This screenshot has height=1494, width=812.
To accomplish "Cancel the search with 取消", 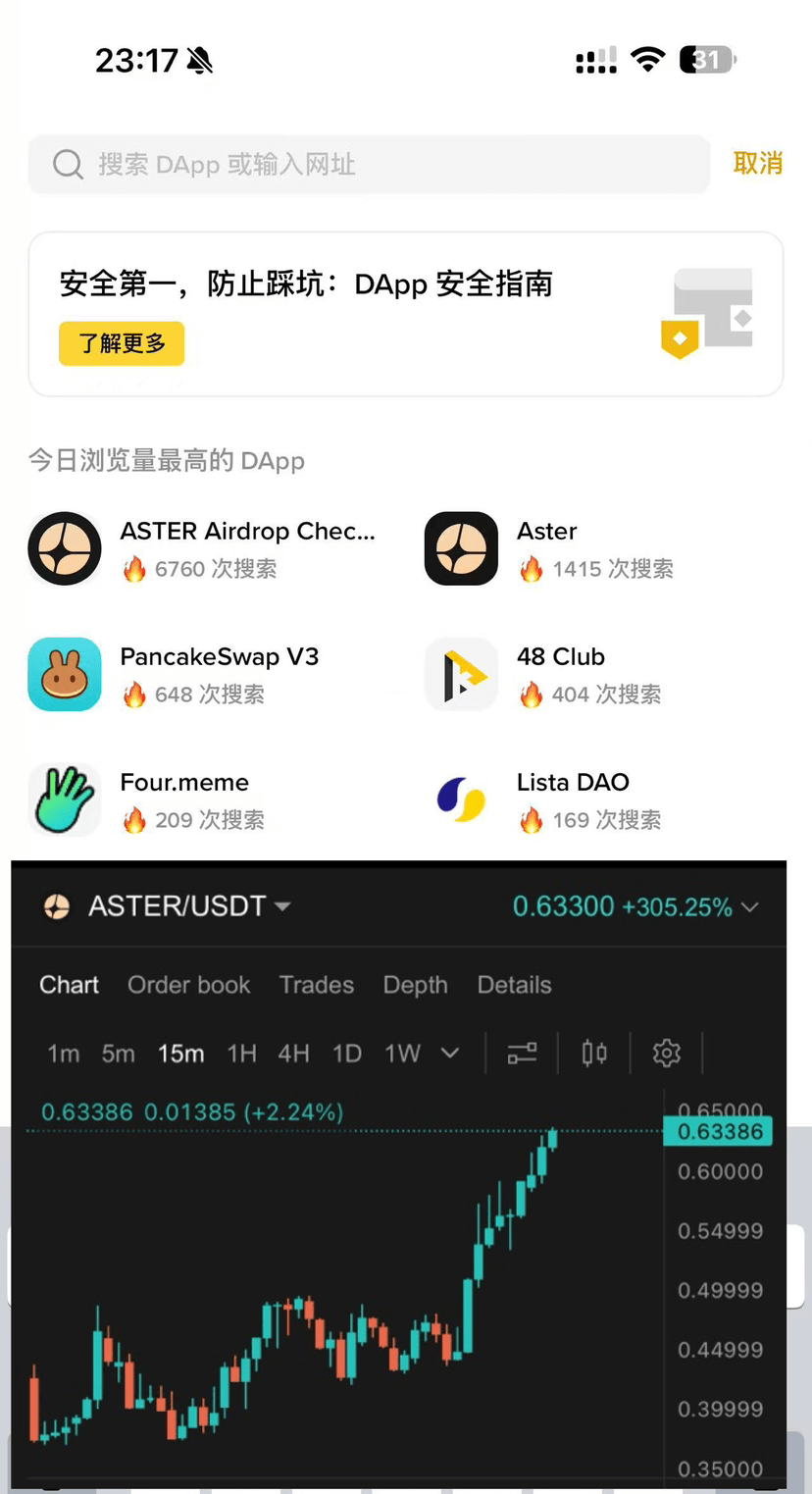I will click(757, 163).
